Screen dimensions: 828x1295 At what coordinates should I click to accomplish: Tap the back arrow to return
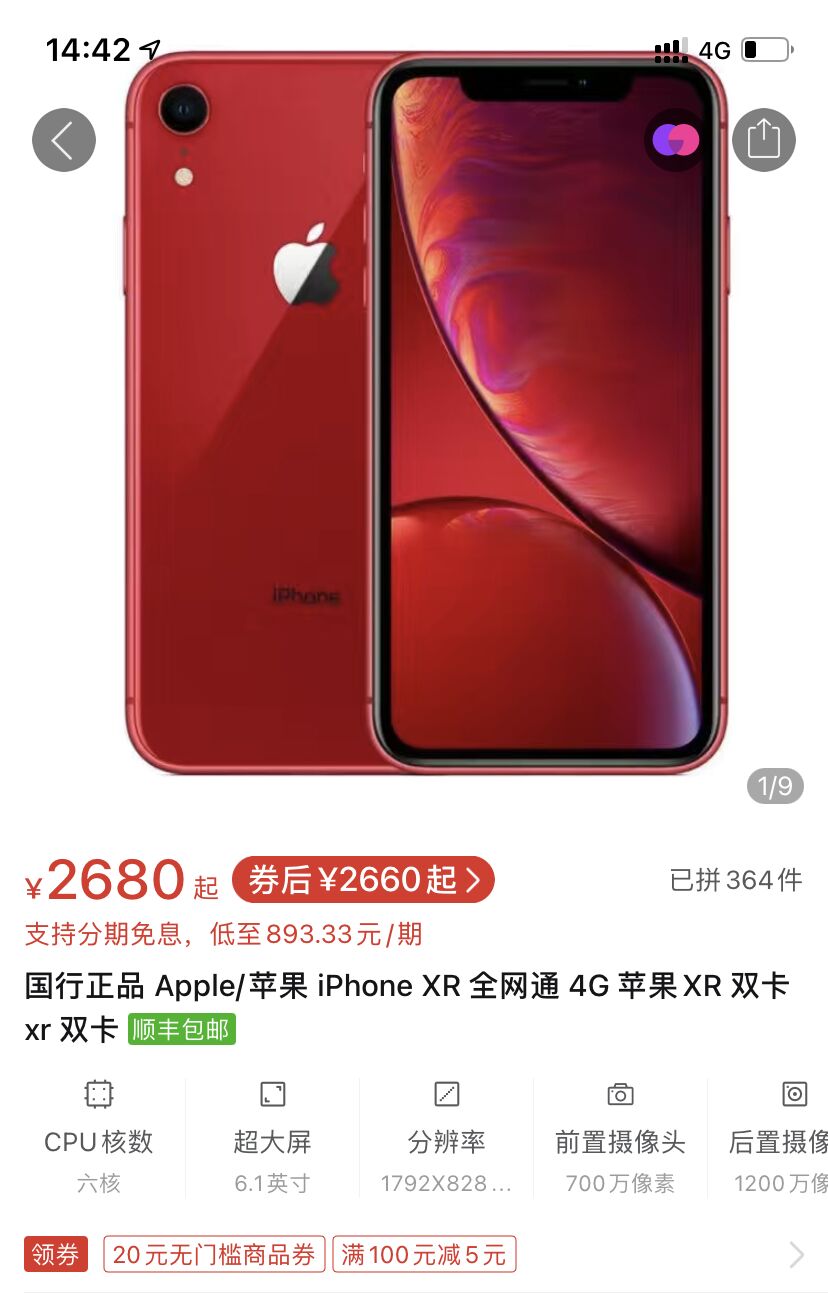point(64,140)
